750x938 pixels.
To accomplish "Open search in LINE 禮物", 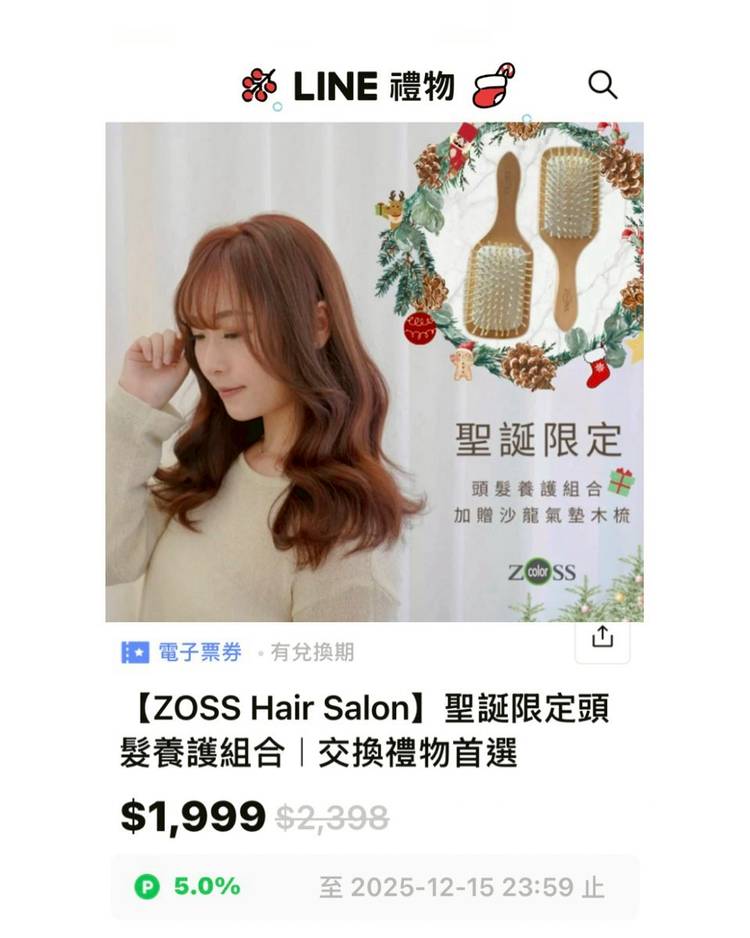I will 602,85.
